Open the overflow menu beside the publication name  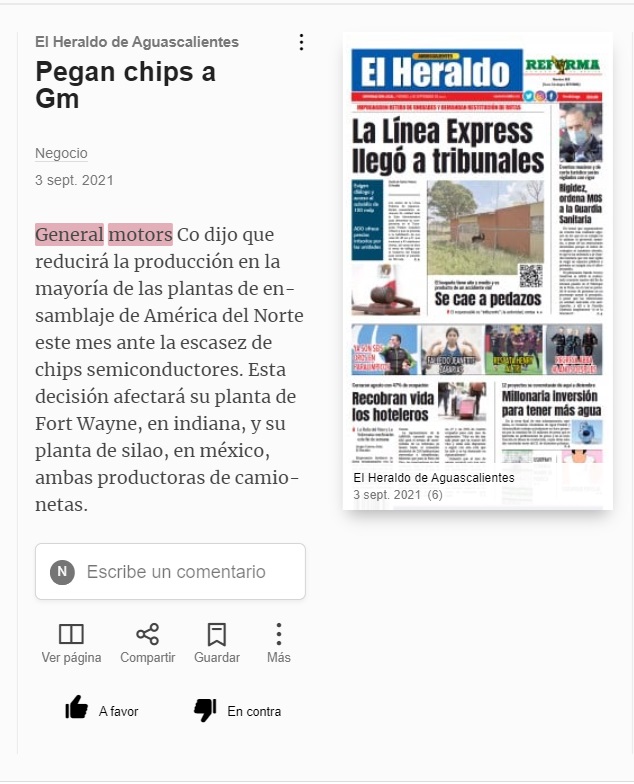[301, 42]
